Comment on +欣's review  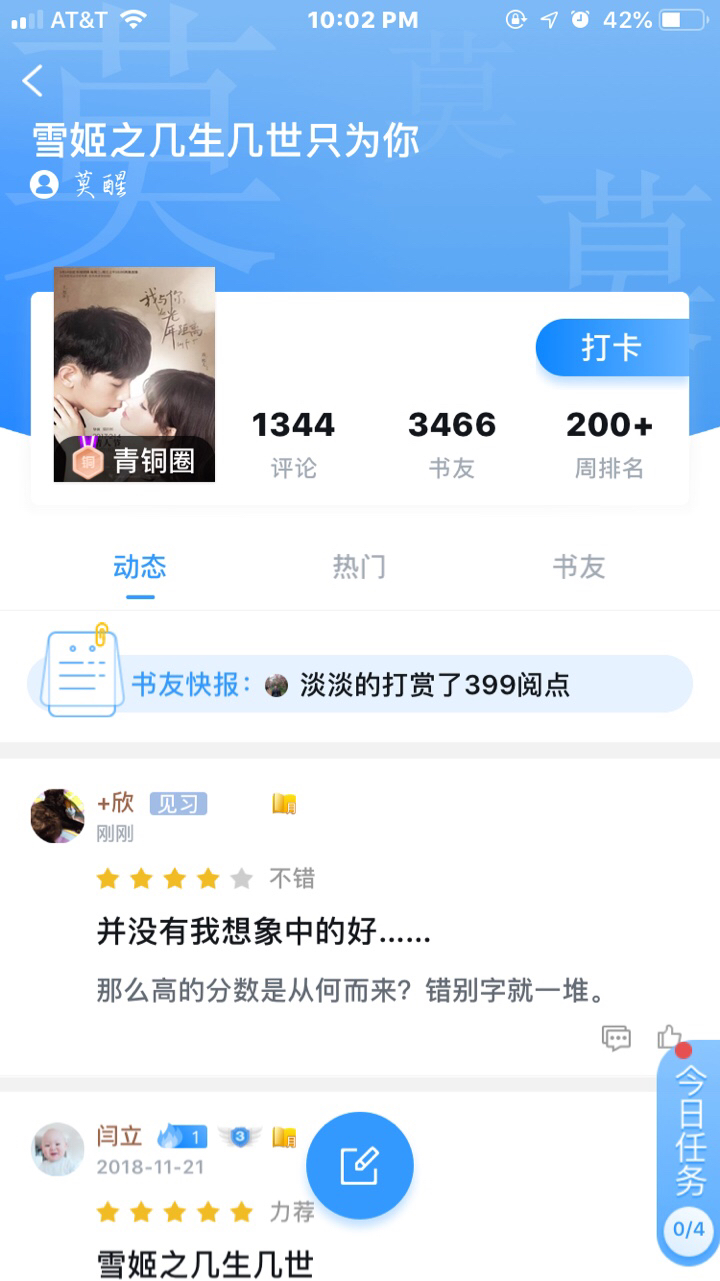(x=616, y=1038)
